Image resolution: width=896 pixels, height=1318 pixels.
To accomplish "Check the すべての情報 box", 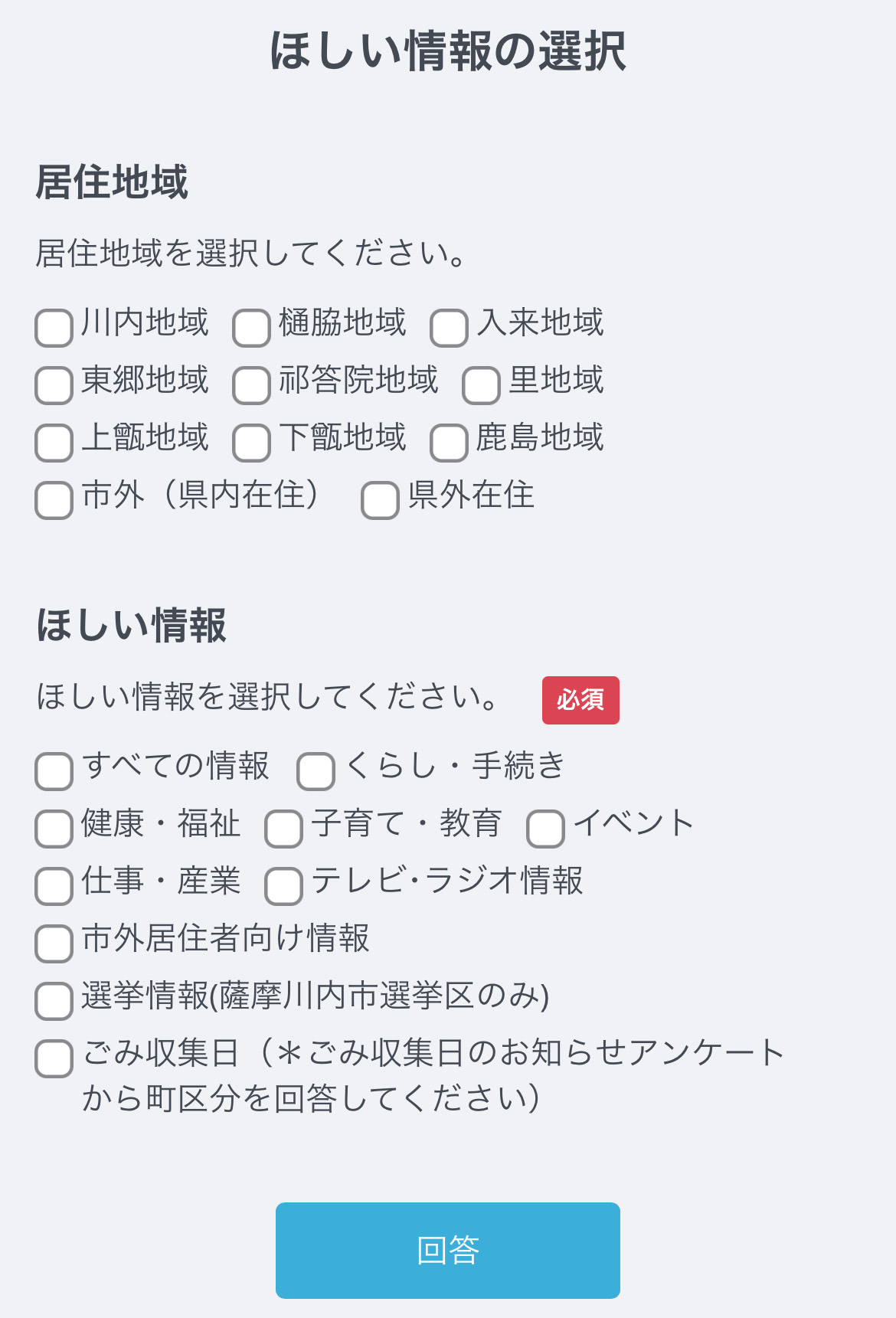I will tap(54, 770).
